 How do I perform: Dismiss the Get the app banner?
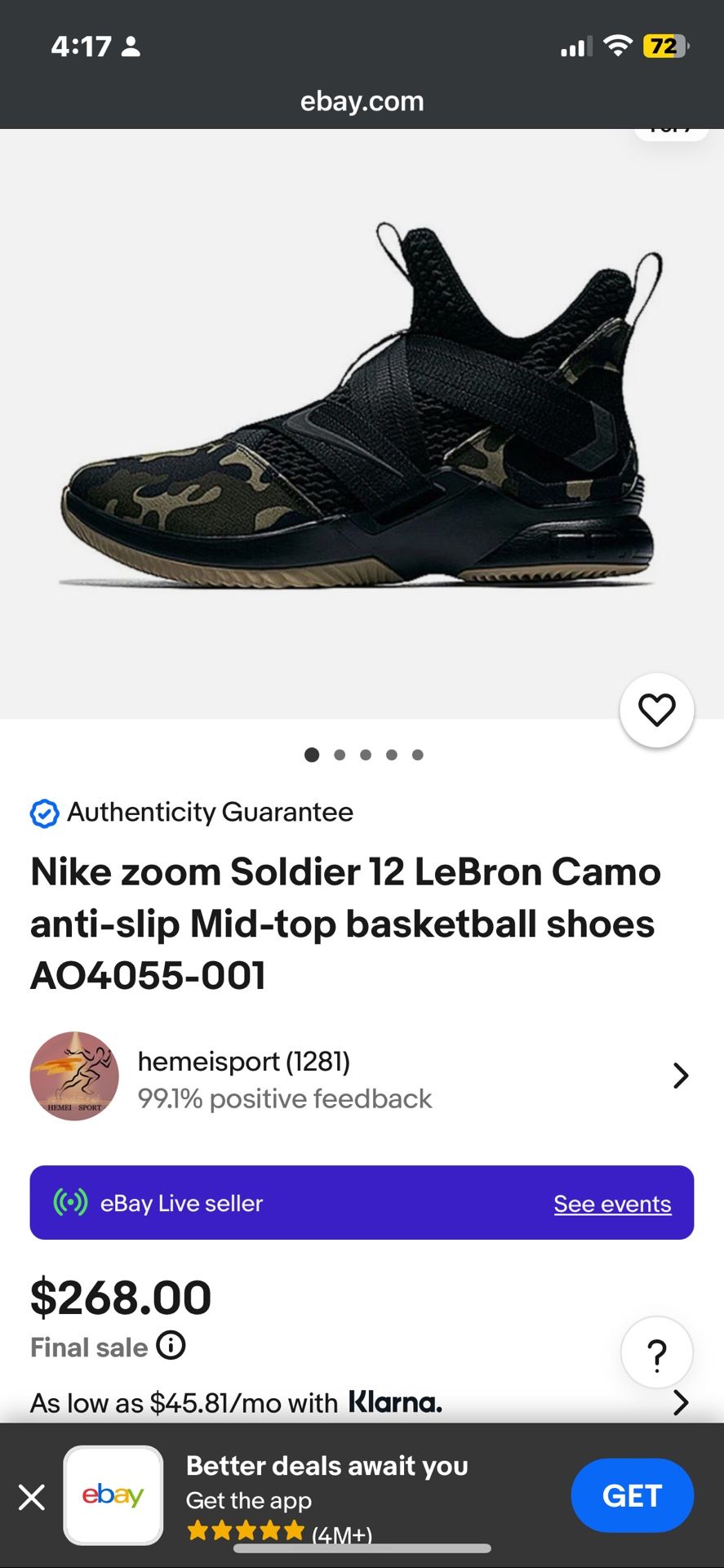pos(32,1497)
